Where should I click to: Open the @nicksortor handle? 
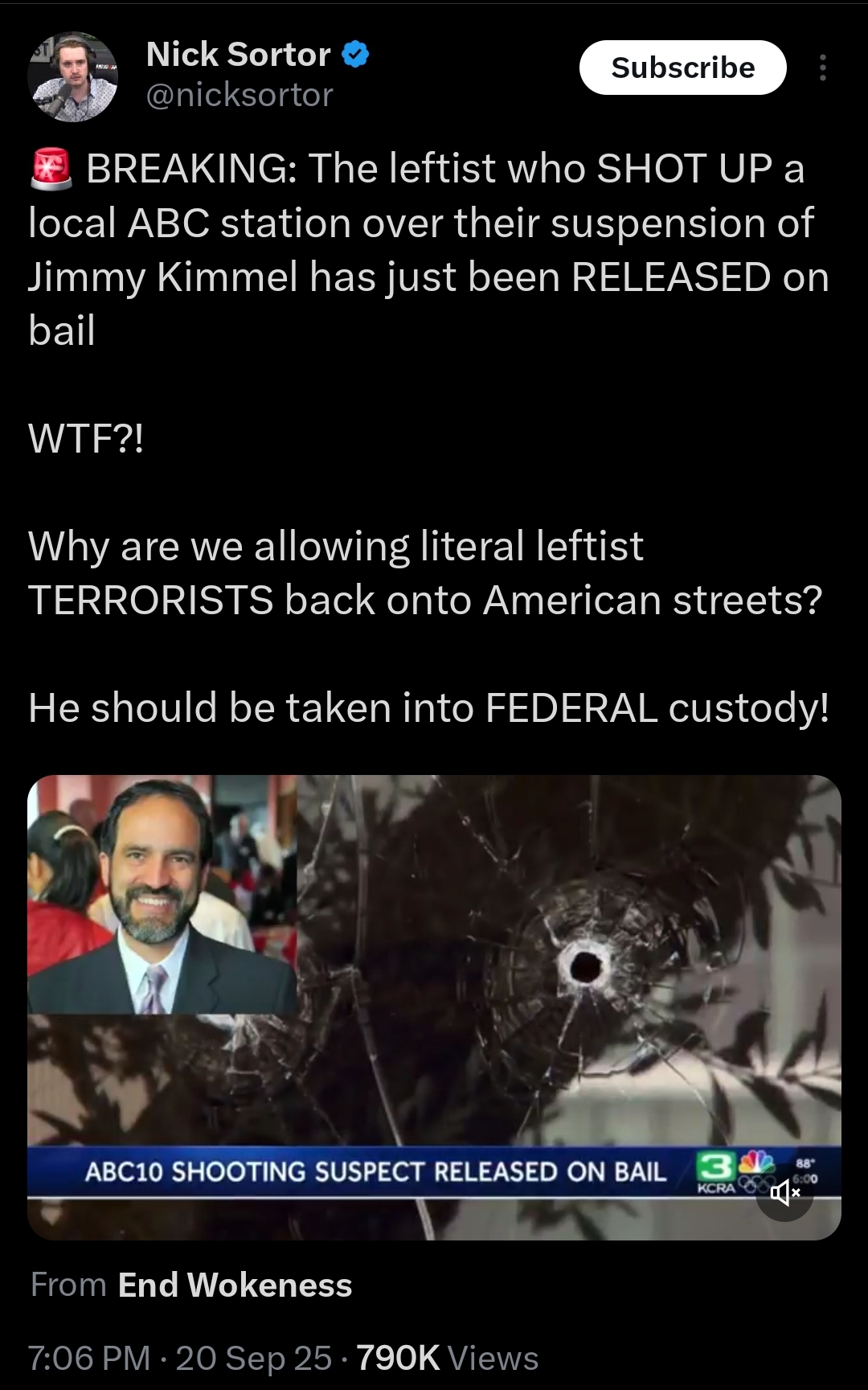point(240,95)
